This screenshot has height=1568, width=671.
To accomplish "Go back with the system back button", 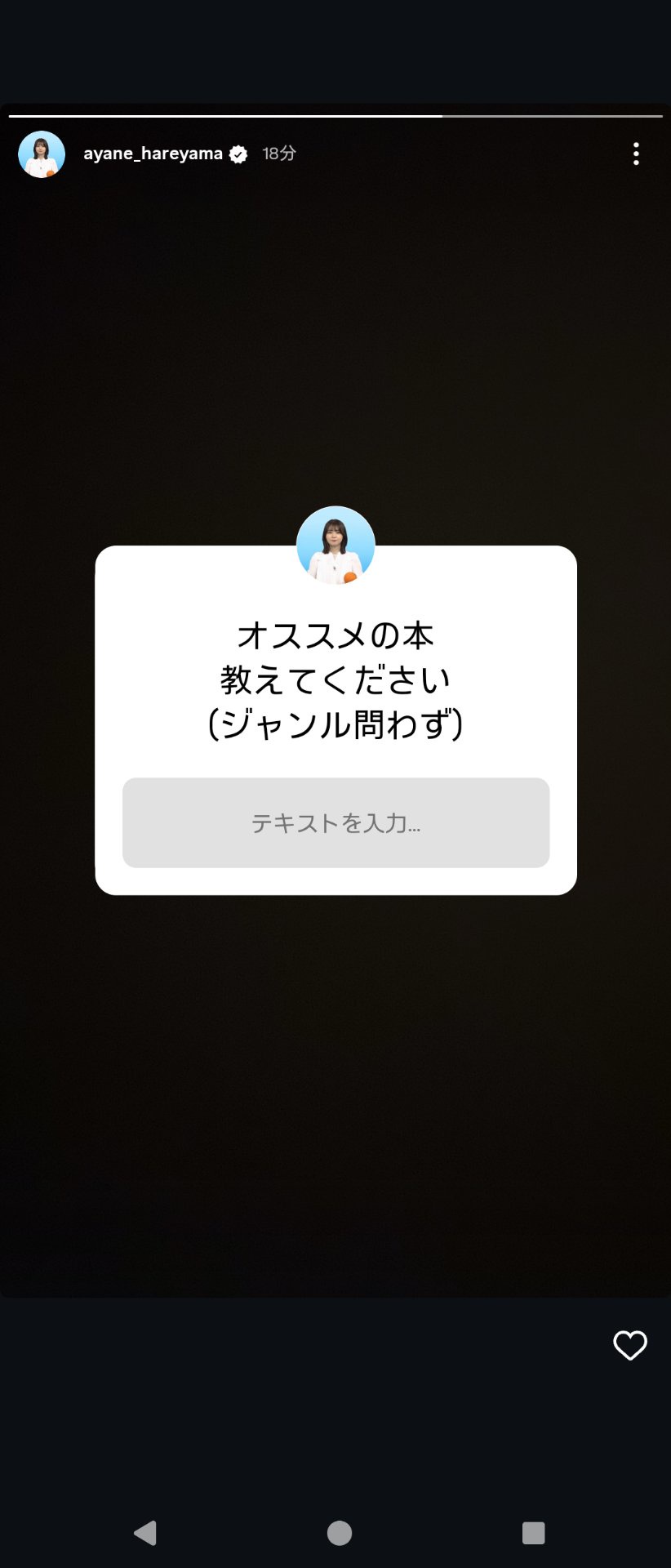I will pyautogui.click(x=145, y=1533).
